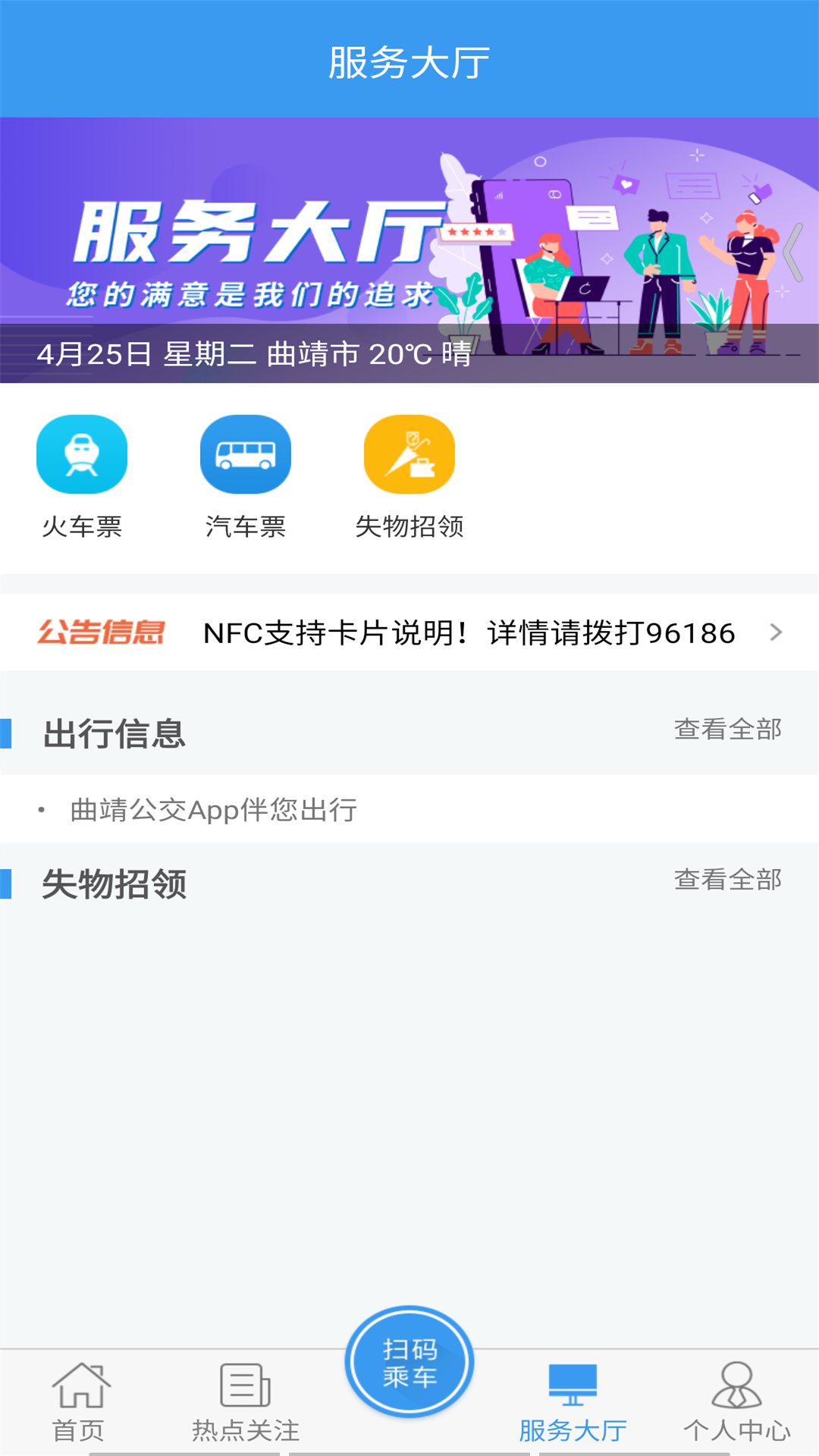Open the 火车票 train ticket icon

81,453
